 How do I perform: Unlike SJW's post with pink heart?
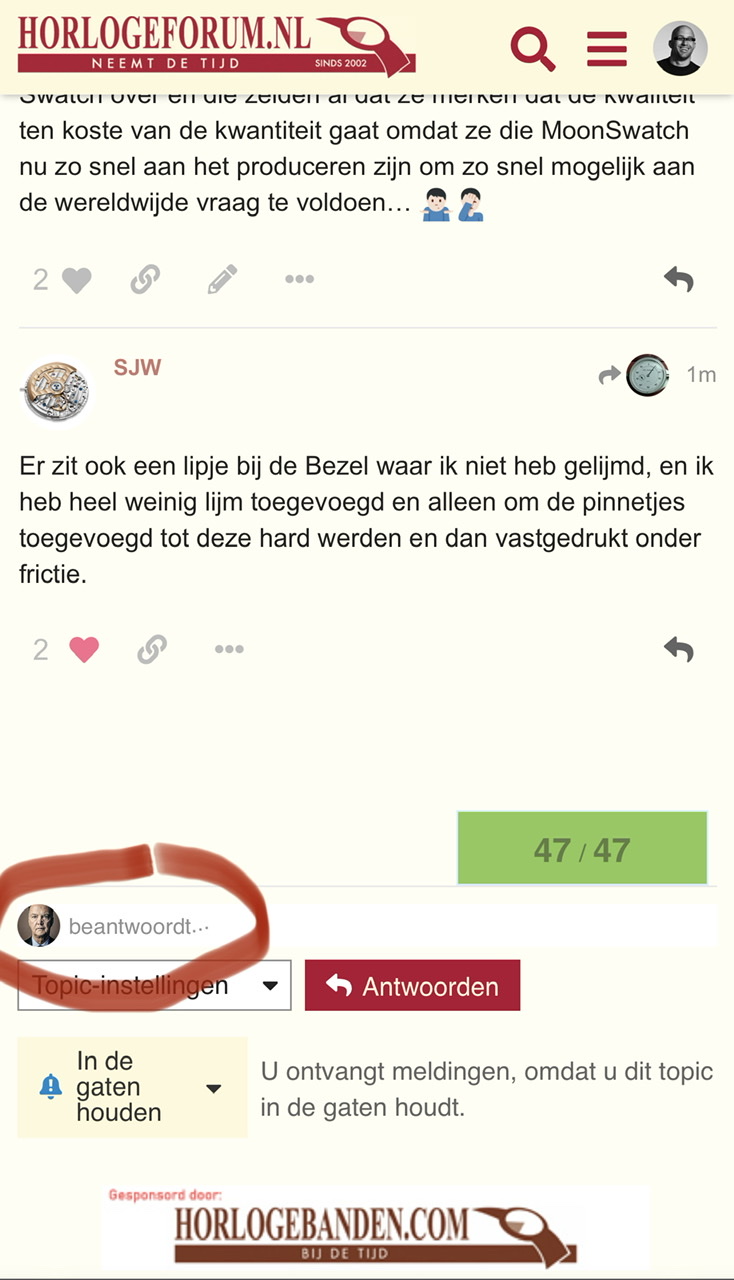(x=84, y=650)
